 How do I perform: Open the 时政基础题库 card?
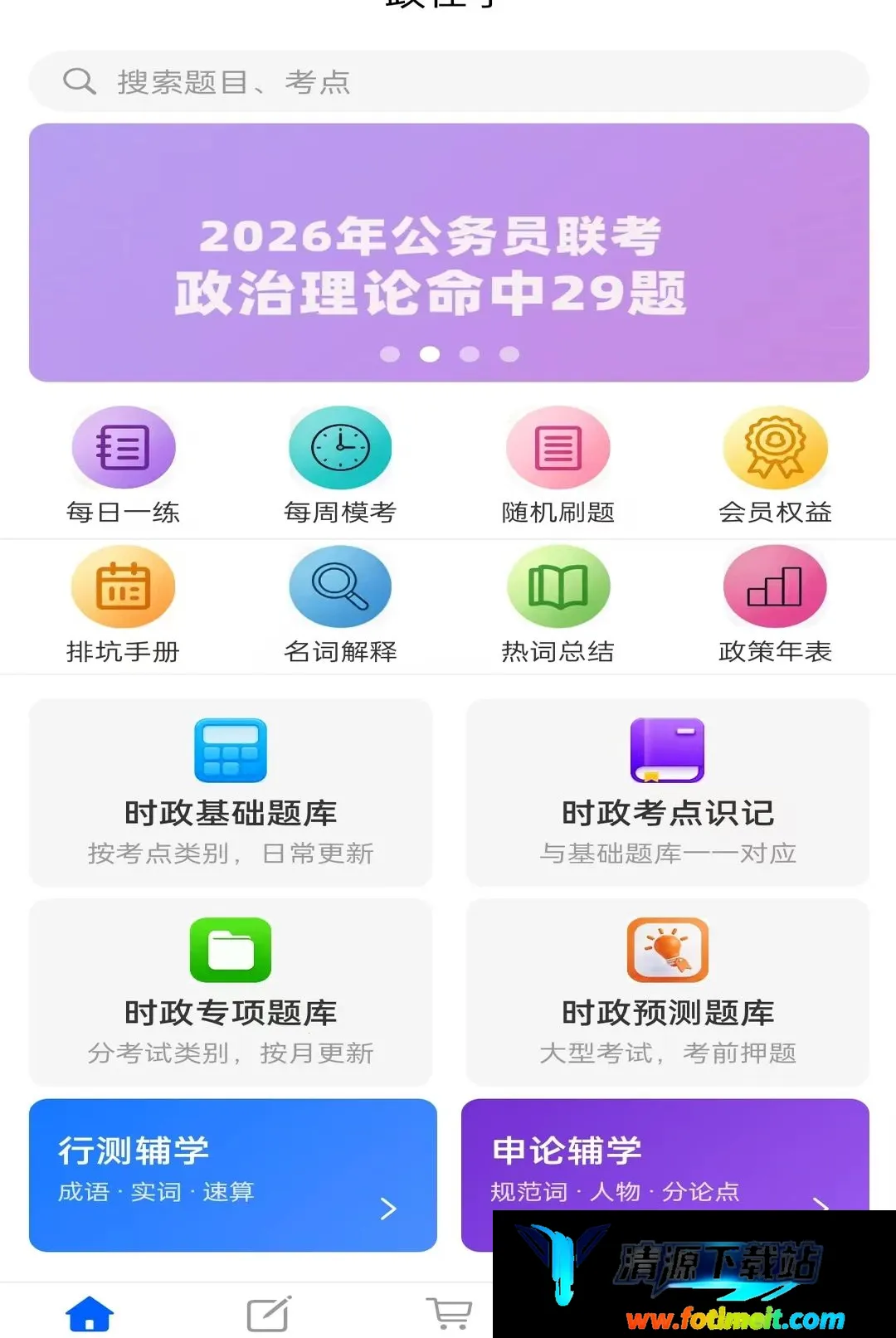point(231,793)
